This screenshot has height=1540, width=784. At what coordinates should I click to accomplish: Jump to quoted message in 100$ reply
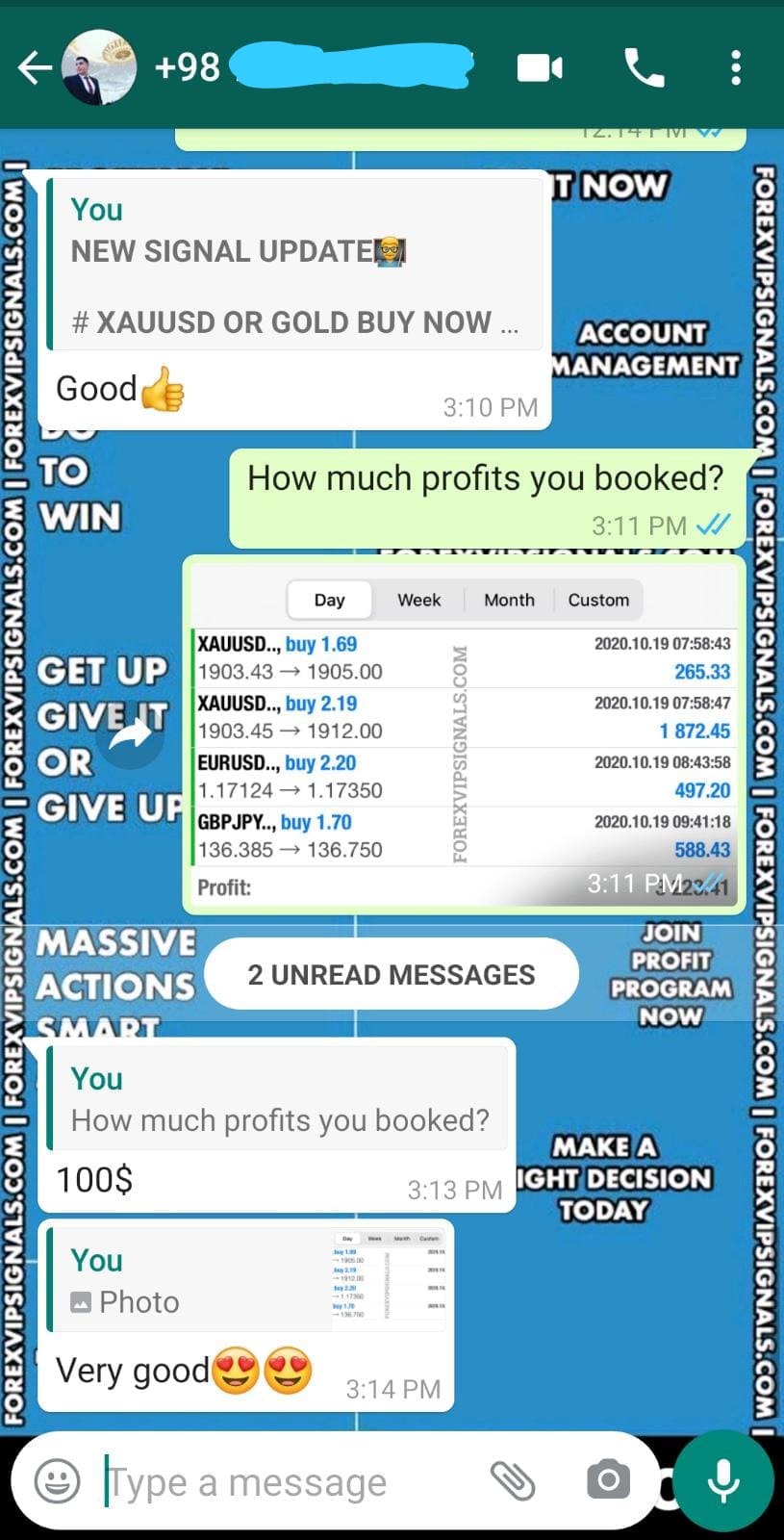point(279,1100)
